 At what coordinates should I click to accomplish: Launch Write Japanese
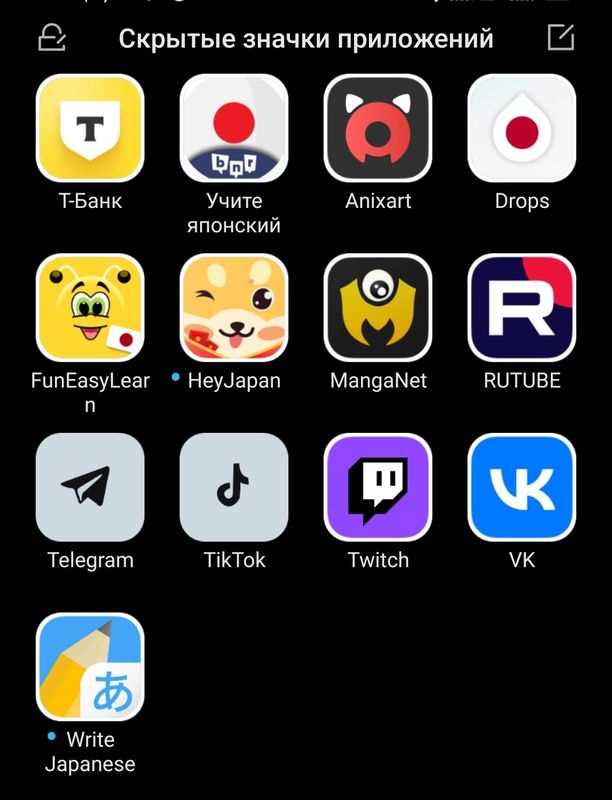pyautogui.click(x=90, y=667)
